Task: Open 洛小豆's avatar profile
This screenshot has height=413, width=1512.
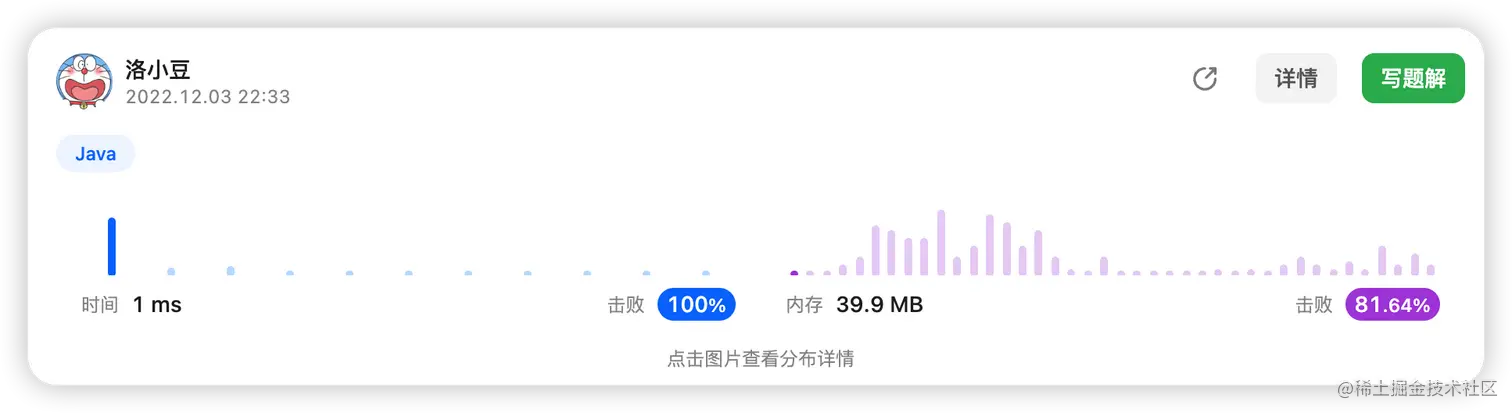Action: [x=83, y=82]
